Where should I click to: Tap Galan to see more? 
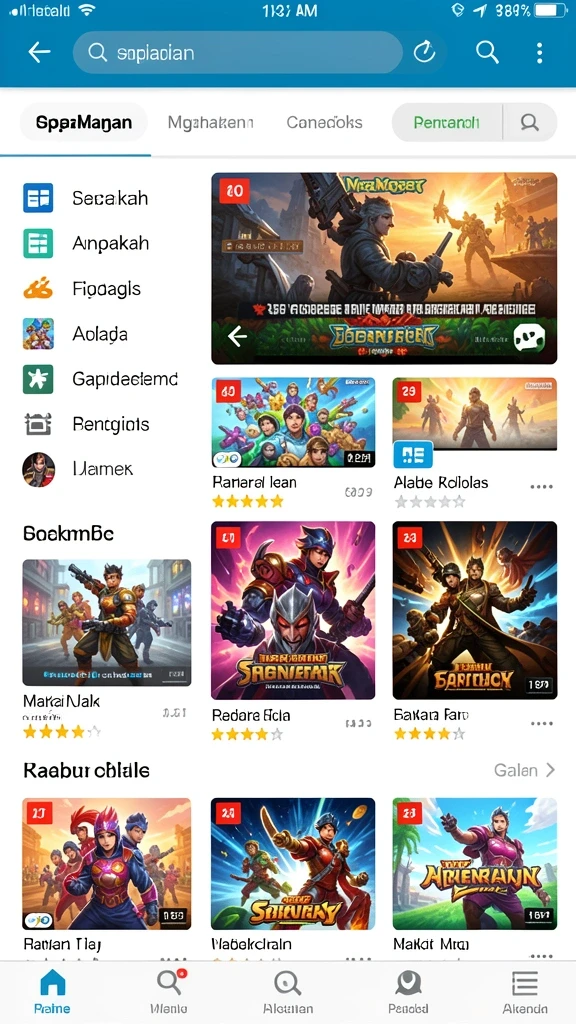pyautogui.click(x=524, y=771)
